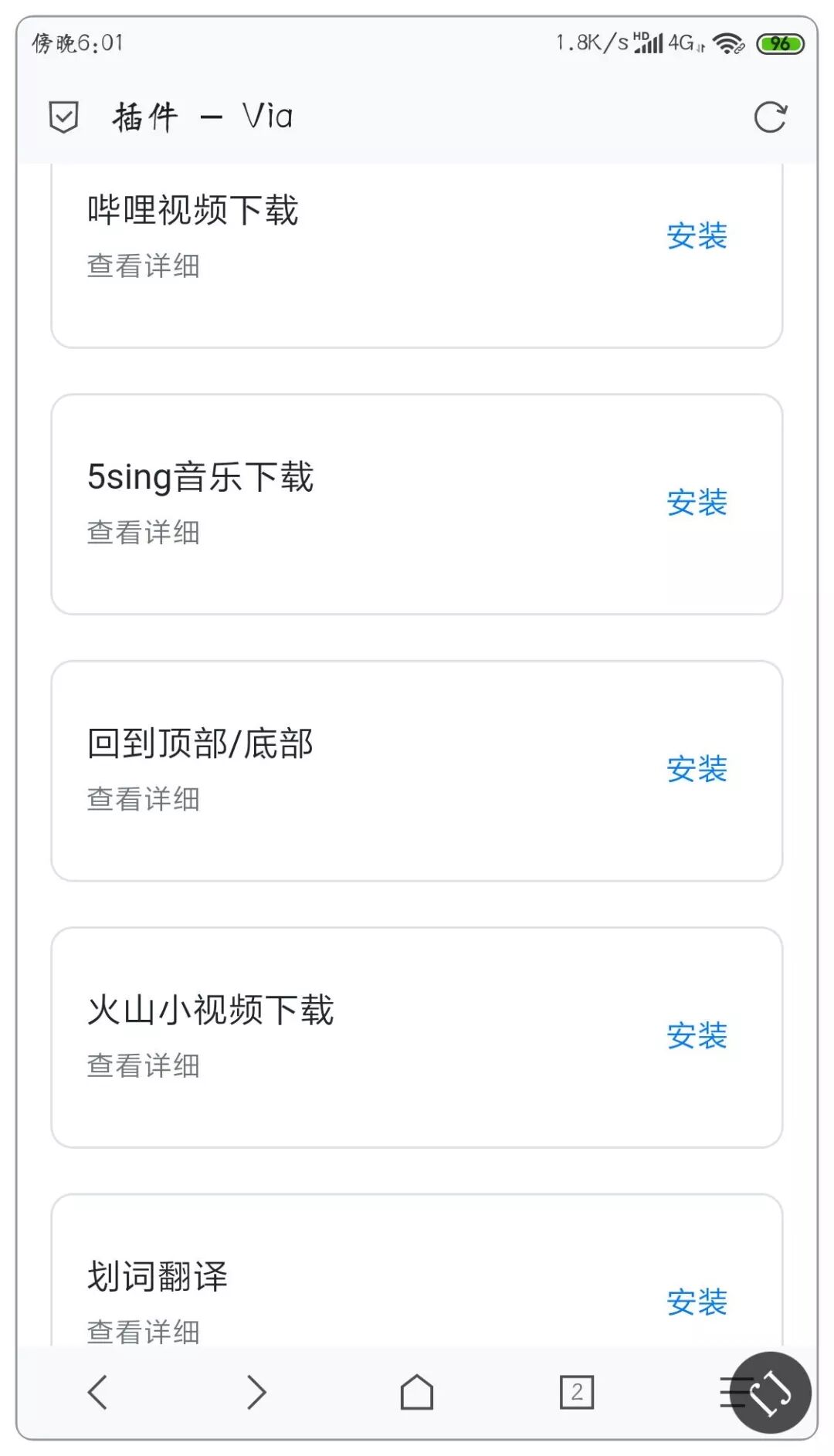Install the 划词翻译 plugin
Viewport: 834px width, 1456px height.
click(697, 1302)
